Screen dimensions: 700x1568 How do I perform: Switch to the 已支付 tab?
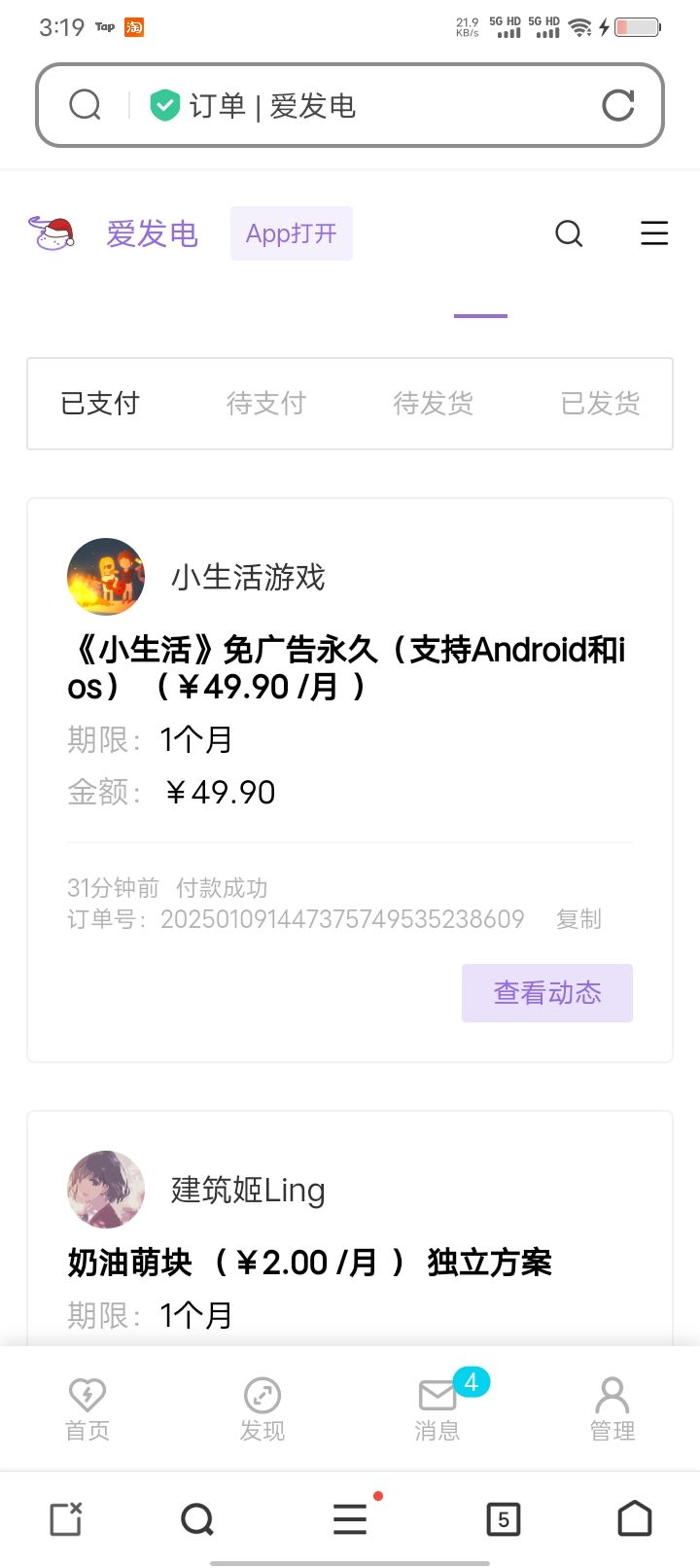[x=100, y=404]
